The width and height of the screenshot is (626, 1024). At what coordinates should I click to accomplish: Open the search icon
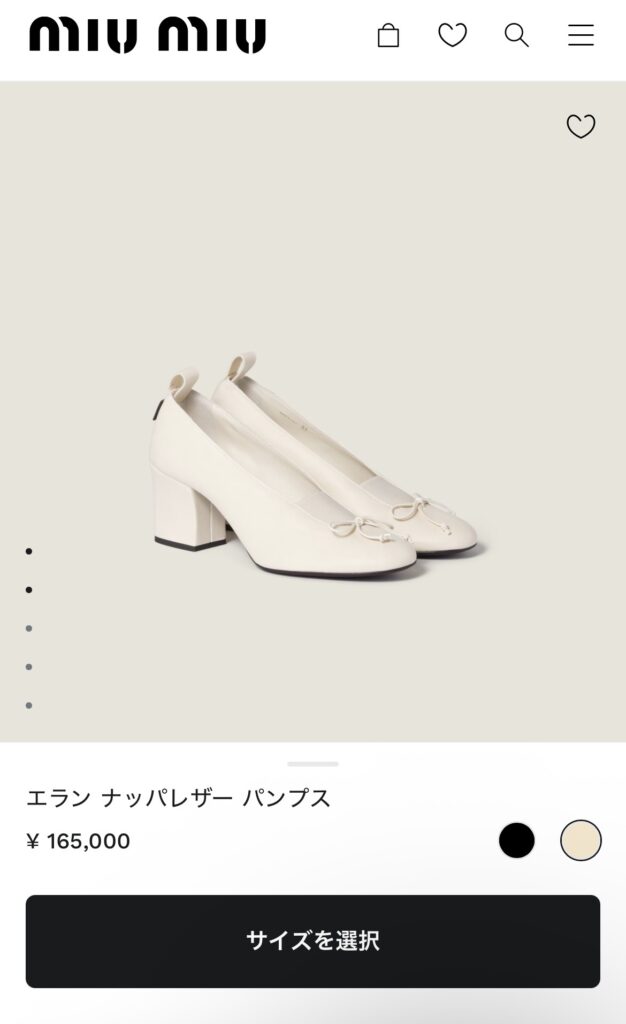point(516,36)
